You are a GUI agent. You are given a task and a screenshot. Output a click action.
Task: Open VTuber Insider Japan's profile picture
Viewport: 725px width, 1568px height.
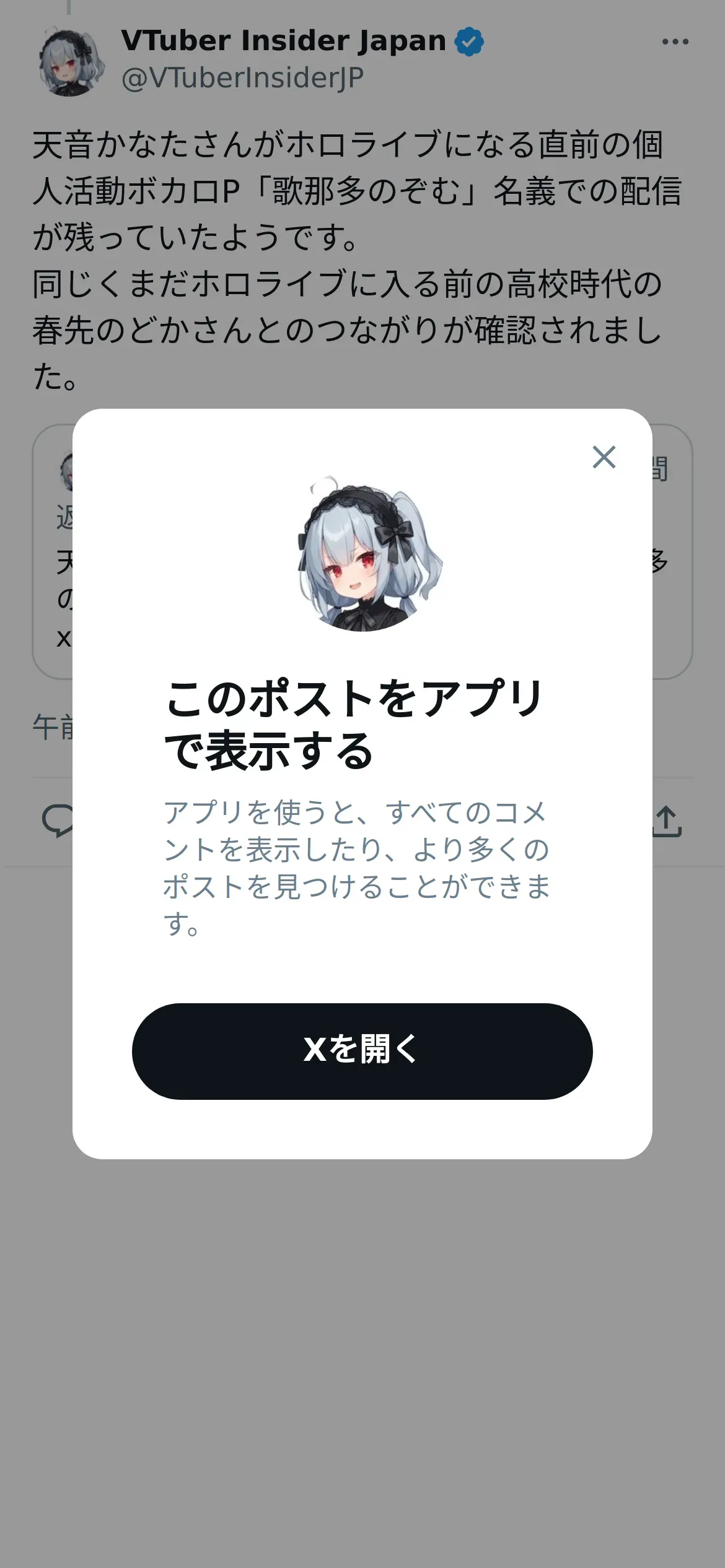coord(69,61)
